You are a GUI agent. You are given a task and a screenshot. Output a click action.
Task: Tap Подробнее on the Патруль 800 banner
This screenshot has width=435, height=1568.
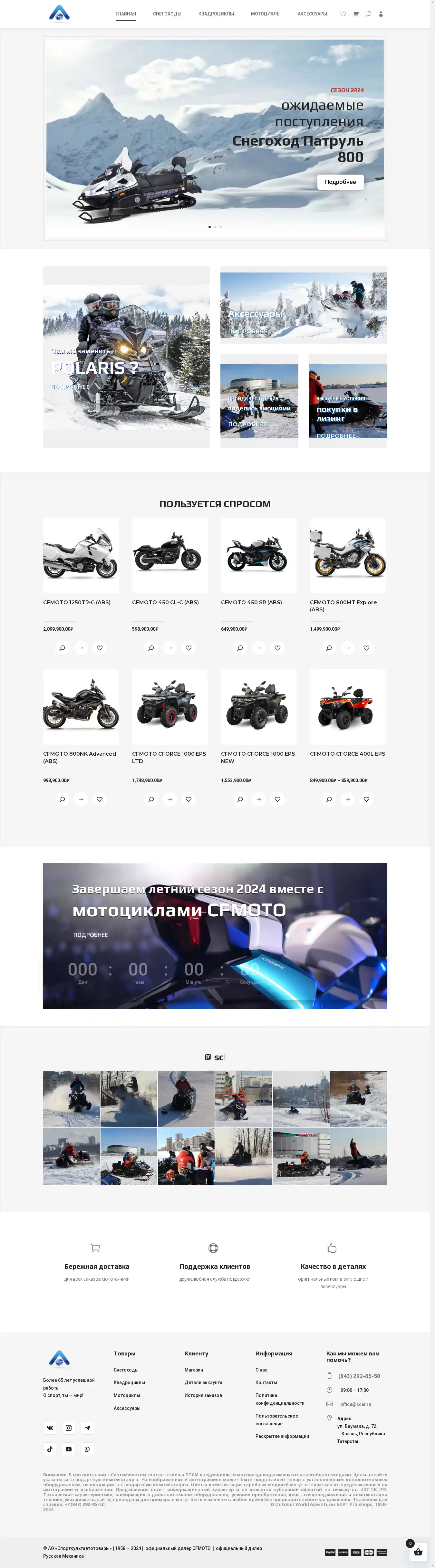point(340,182)
